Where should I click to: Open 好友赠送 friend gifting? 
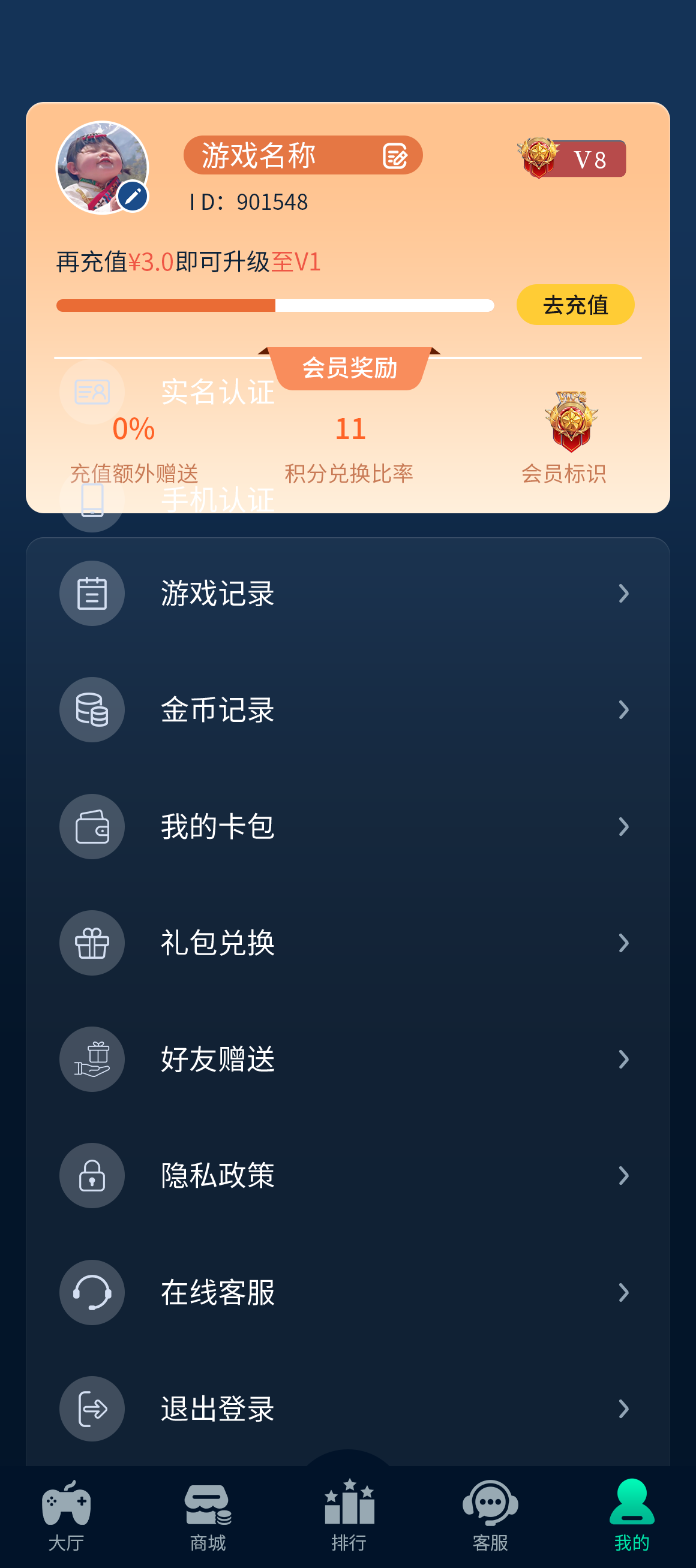click(x=347, y=1059)
